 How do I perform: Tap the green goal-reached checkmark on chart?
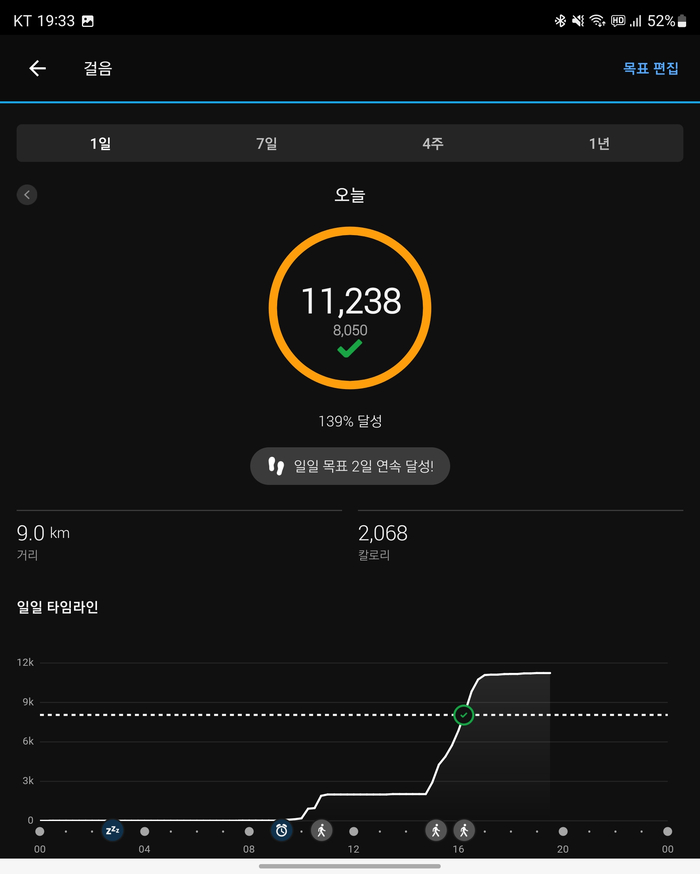[x=464, y=715]
